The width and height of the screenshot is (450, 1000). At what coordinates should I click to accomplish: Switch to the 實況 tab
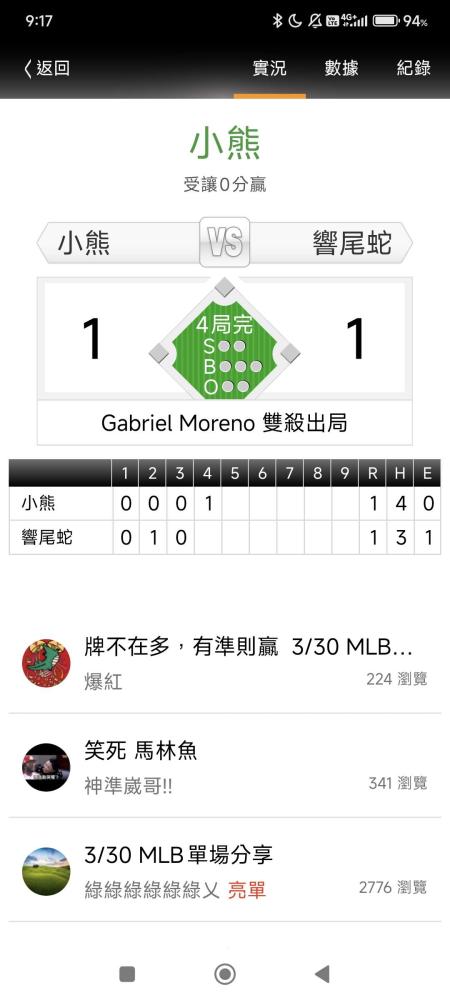coord(270,68)
